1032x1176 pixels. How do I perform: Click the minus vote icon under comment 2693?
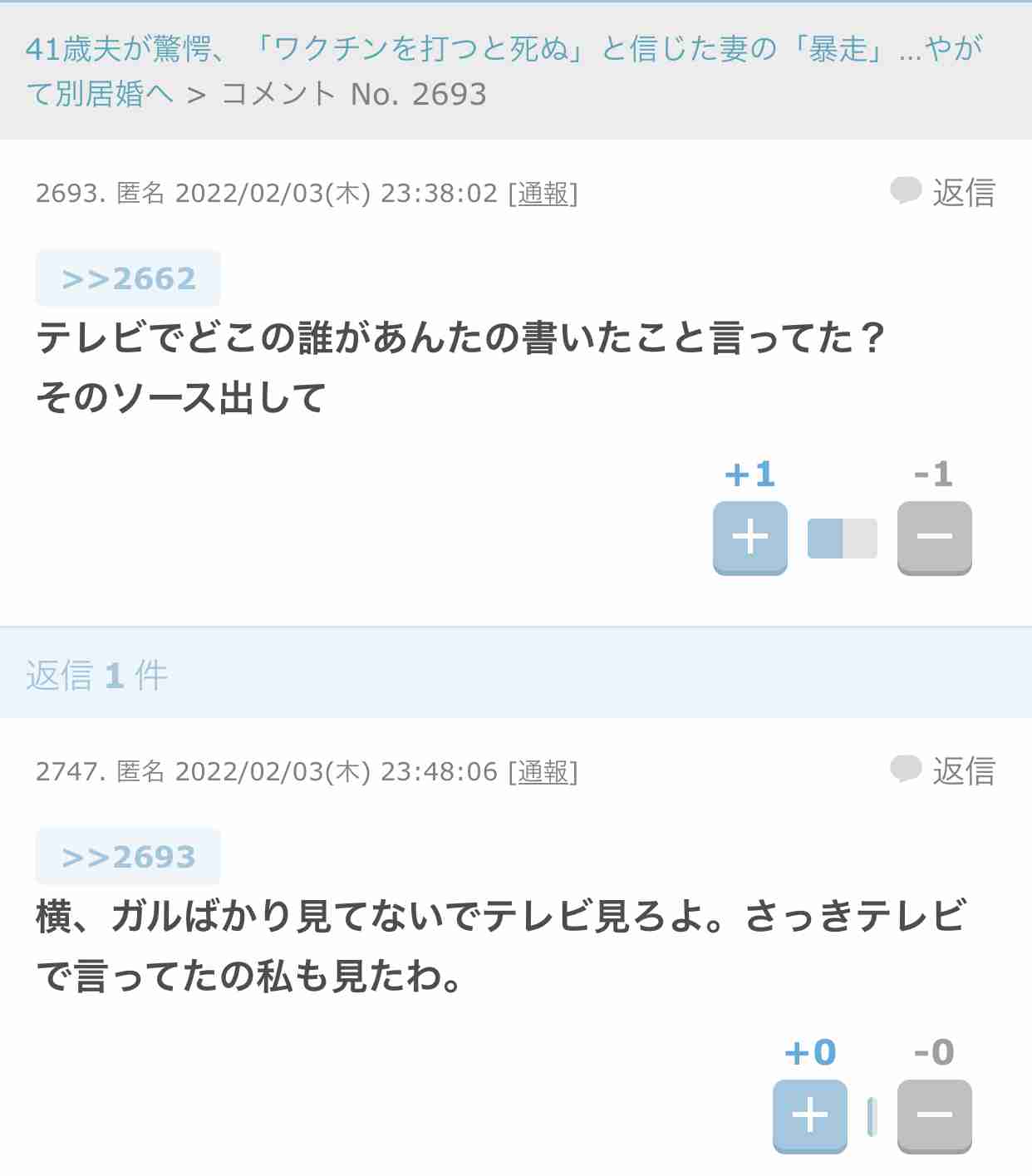[x=934, y=536]
